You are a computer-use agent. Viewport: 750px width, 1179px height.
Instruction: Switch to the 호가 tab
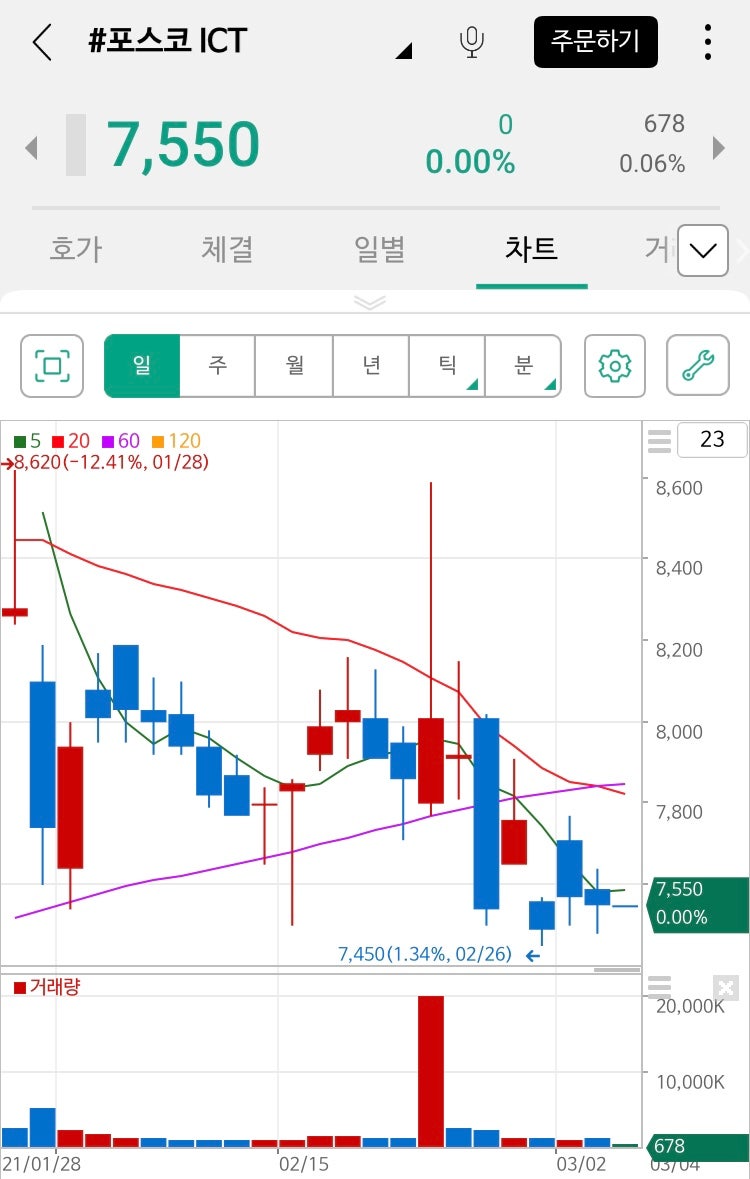[75, 251]
